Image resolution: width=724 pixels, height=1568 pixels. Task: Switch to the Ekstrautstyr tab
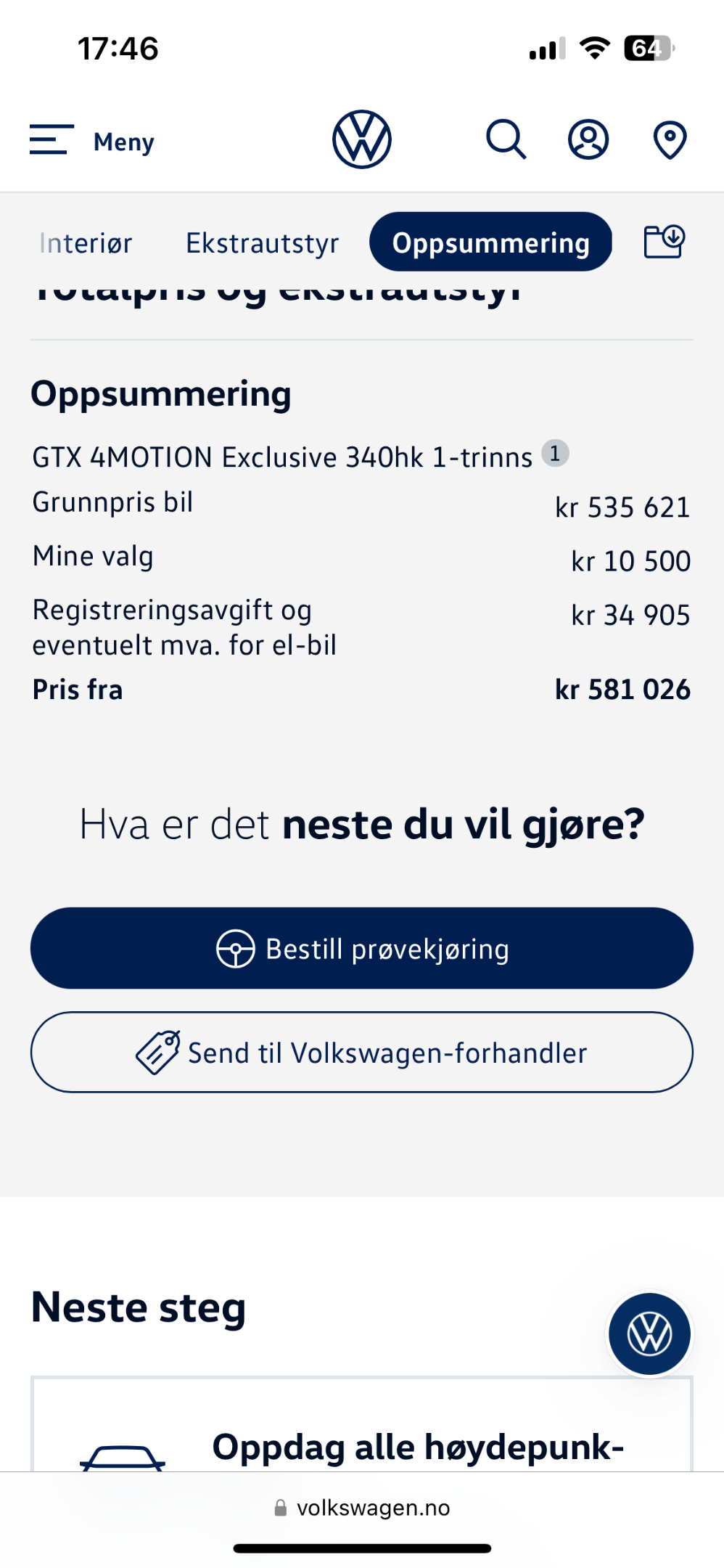tap(262, 243)
